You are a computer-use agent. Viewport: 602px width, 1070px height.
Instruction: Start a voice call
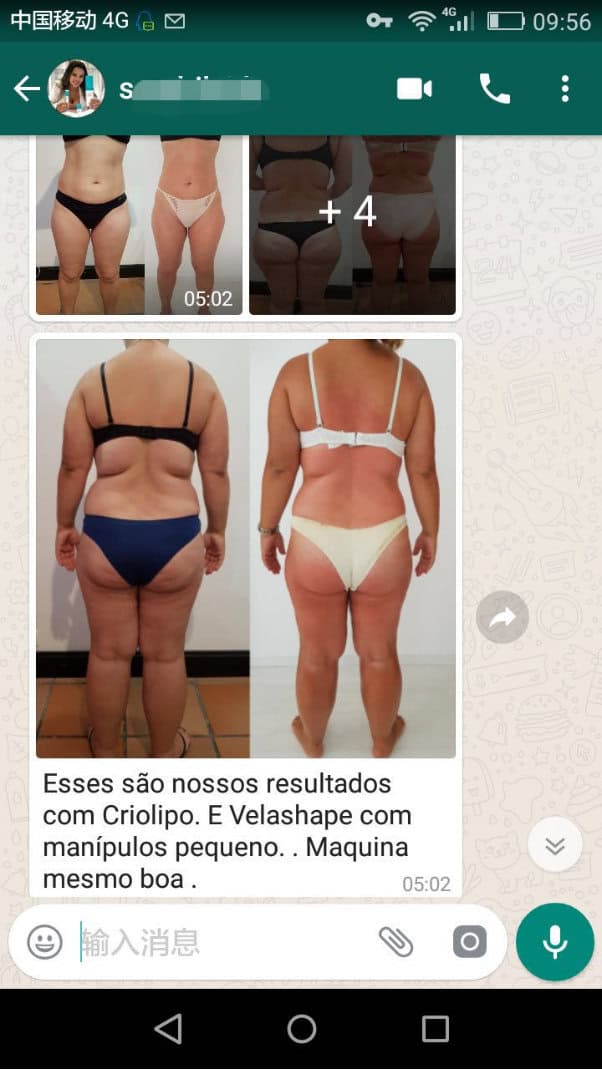point(494,89)
